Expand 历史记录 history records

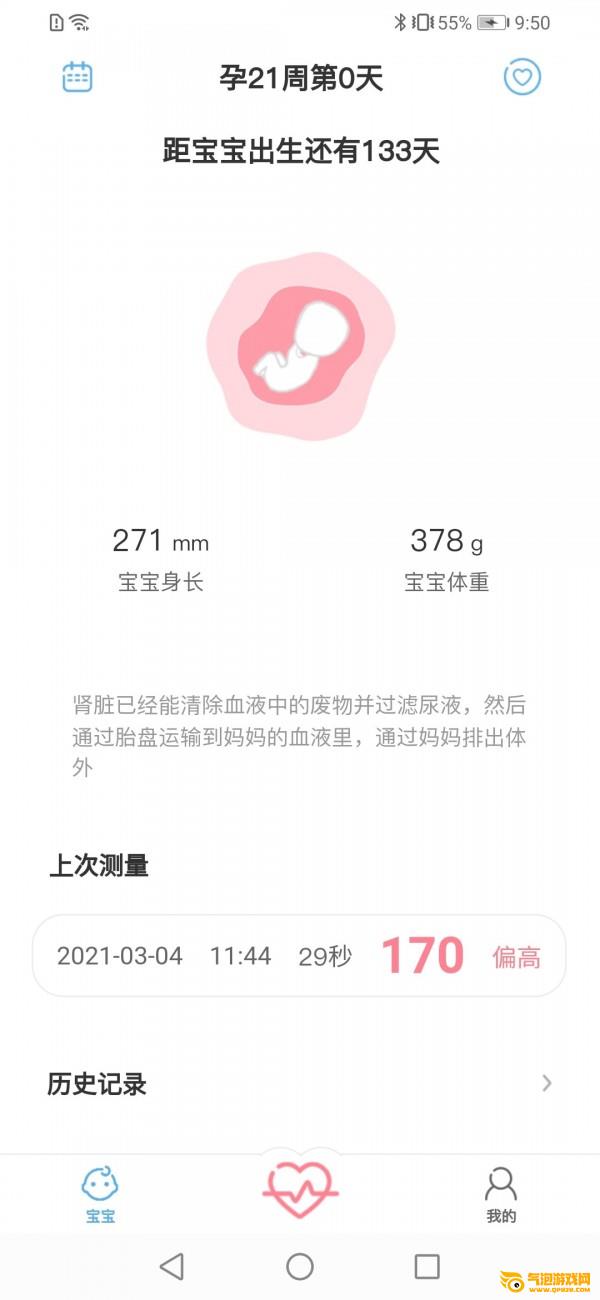point(546,1083)
